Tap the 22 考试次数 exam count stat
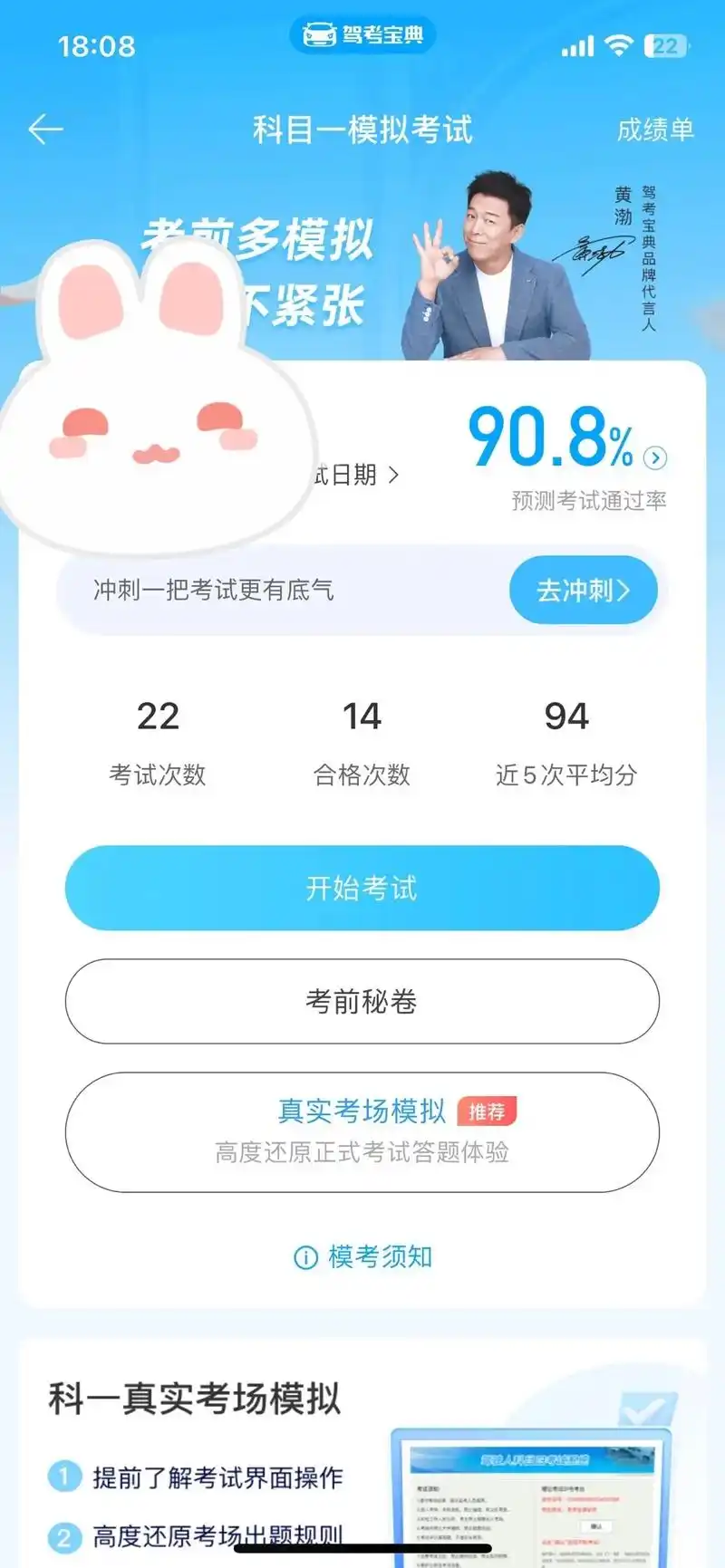Image resolution: width=725 pixels, height=1568 pixels. click(159, 738)
